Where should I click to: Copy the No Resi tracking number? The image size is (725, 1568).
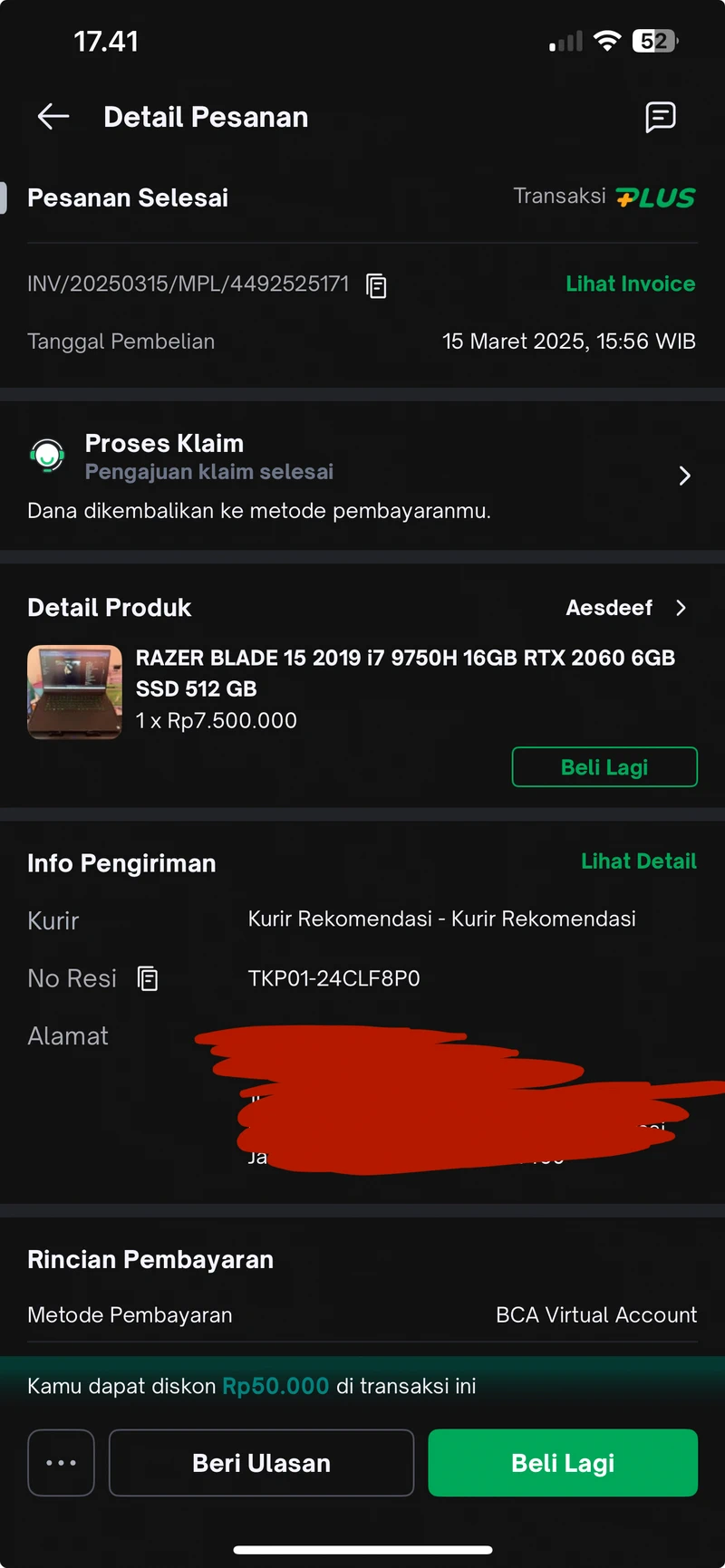click(x=148, y=978)
